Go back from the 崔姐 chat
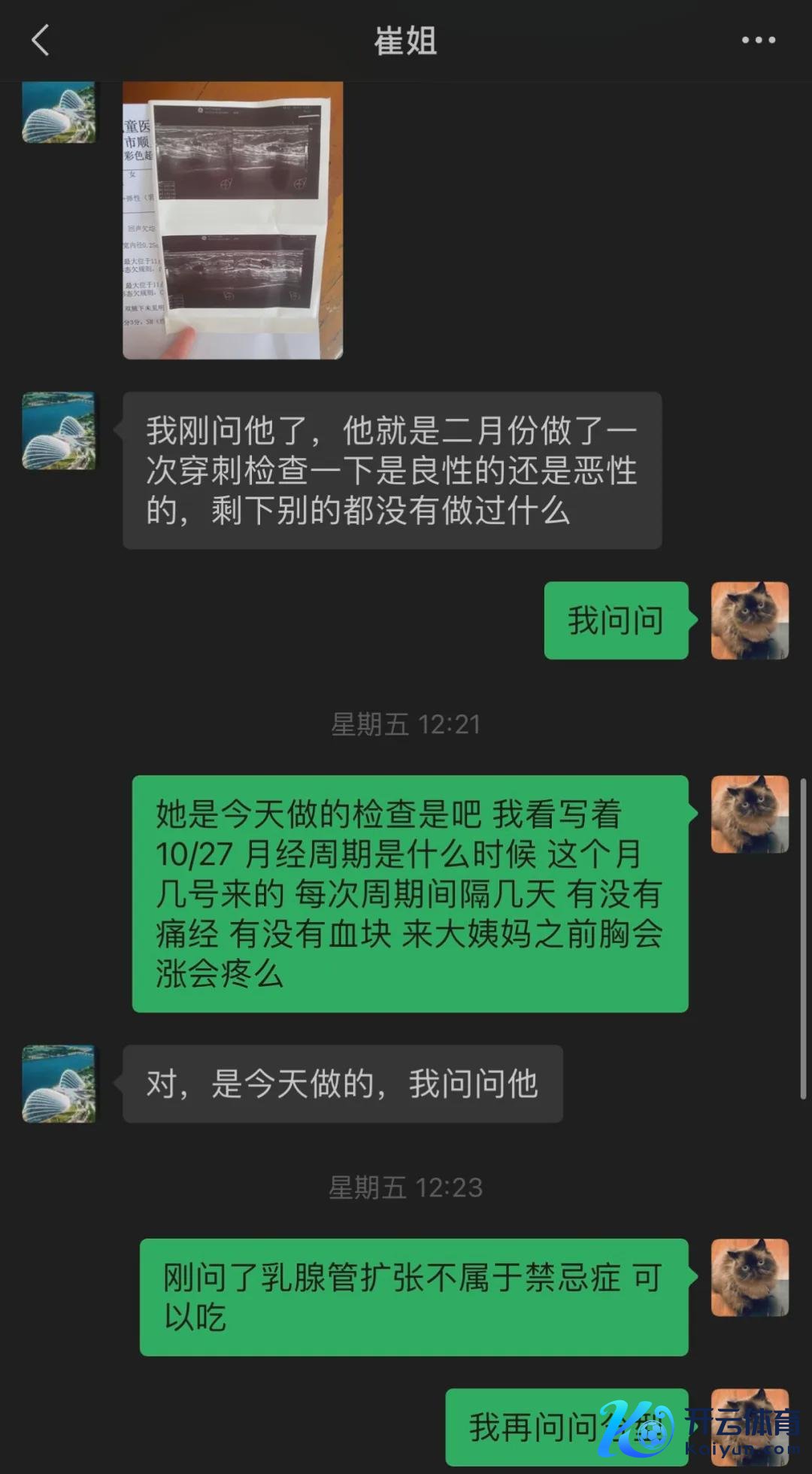Image resolution: width=812 pixels, height=1474 pixels. click(41, 40)
